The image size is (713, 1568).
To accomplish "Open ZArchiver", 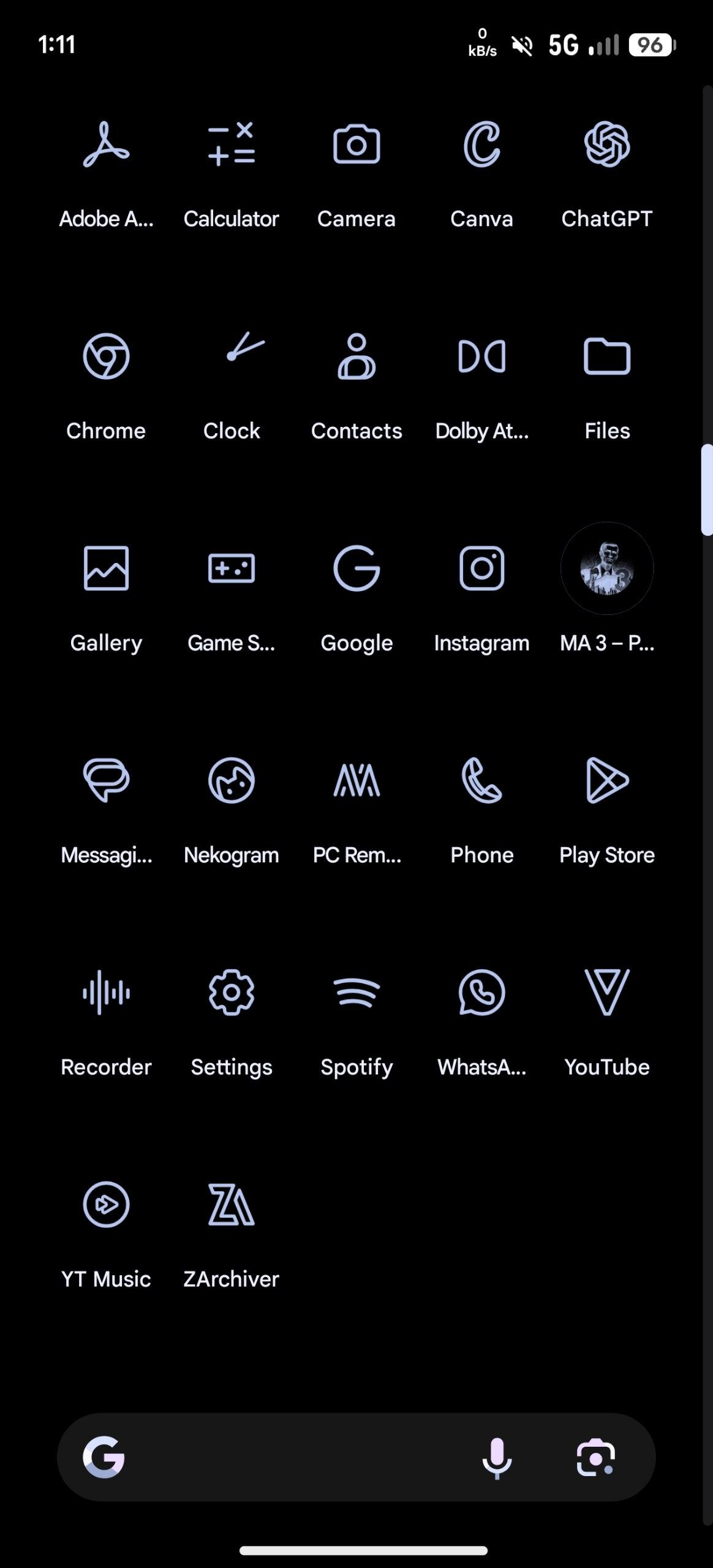I will (x=232, y=1204).
